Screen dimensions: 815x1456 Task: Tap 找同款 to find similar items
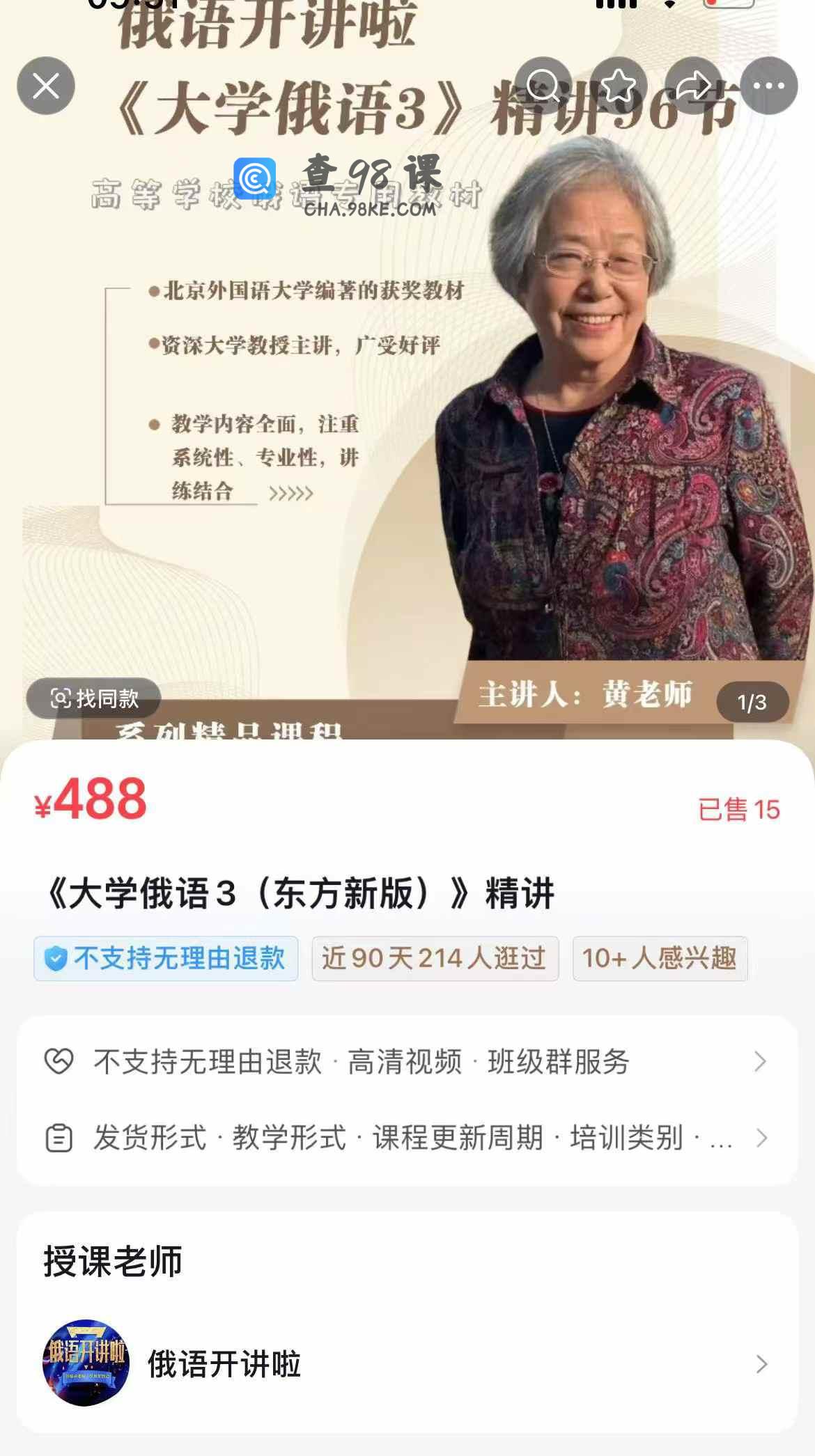pyautogui.click(x=94, y=698)
